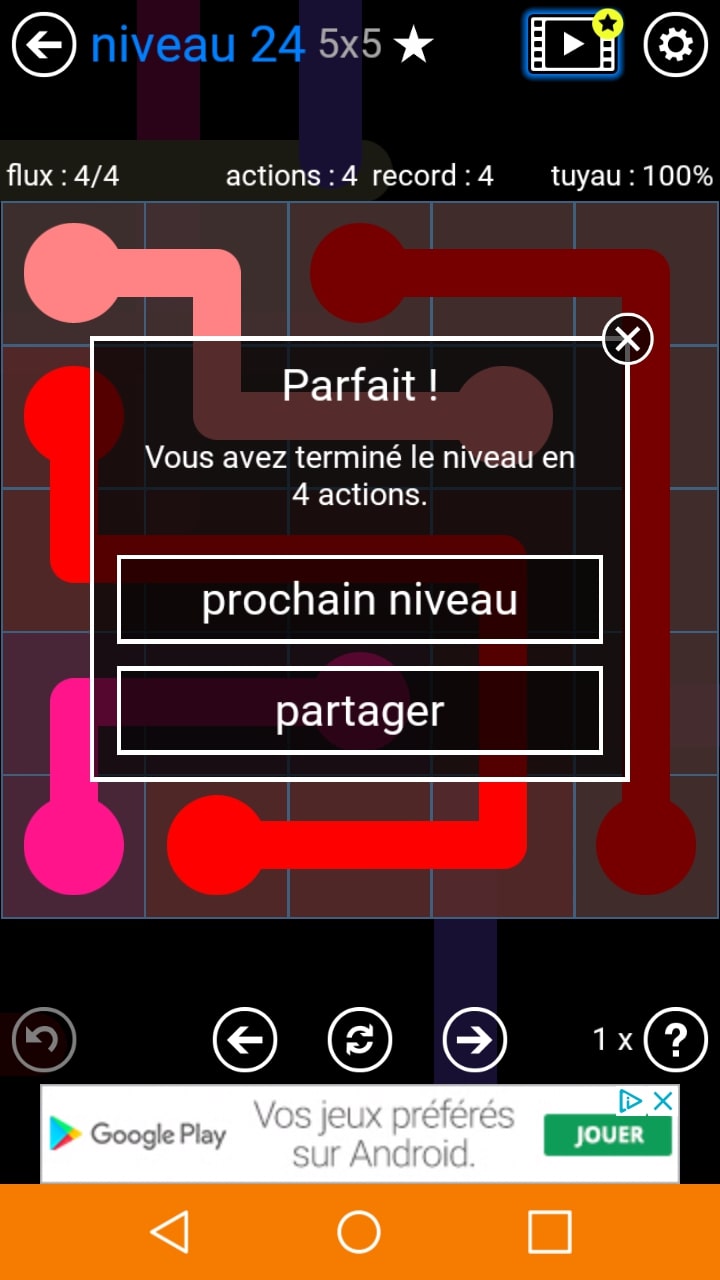Screen dimensions: 720x1280
Task: Skip to the next level arrow
Action: click(475, 1040)
